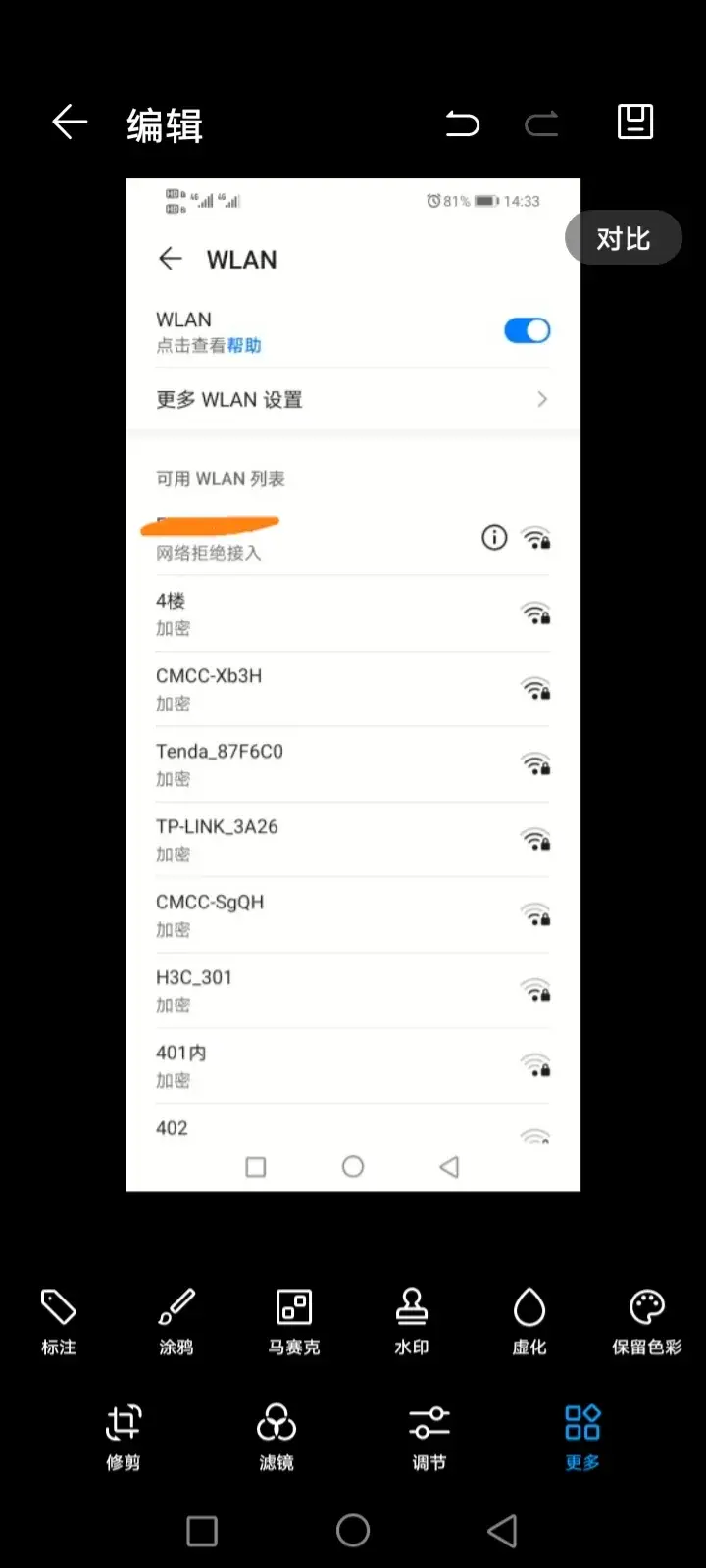Switch to the 更多 more tab
Viewport: 706px width, 1568px height.
coord(582,1436)
